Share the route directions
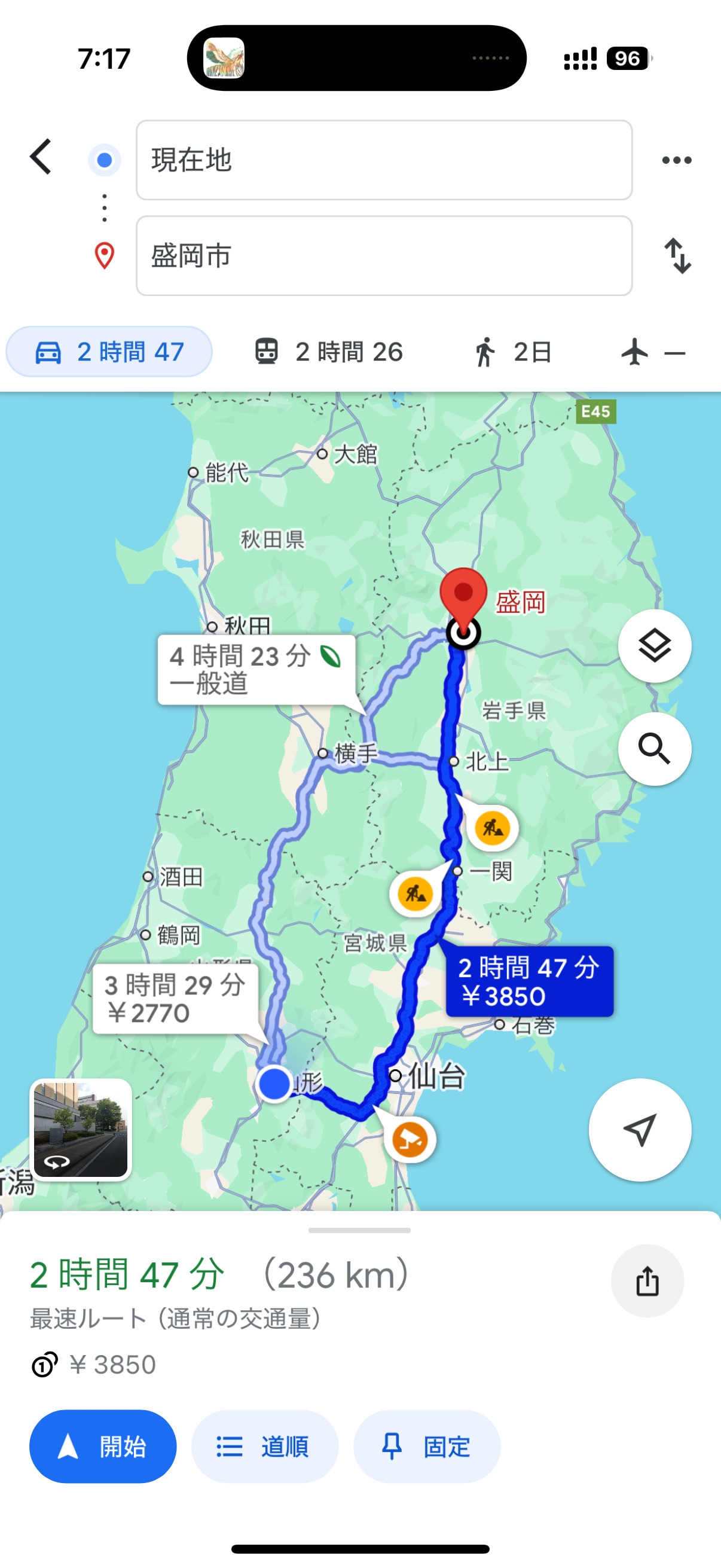Screen dimensions: 721x1568 [647, 1281]
